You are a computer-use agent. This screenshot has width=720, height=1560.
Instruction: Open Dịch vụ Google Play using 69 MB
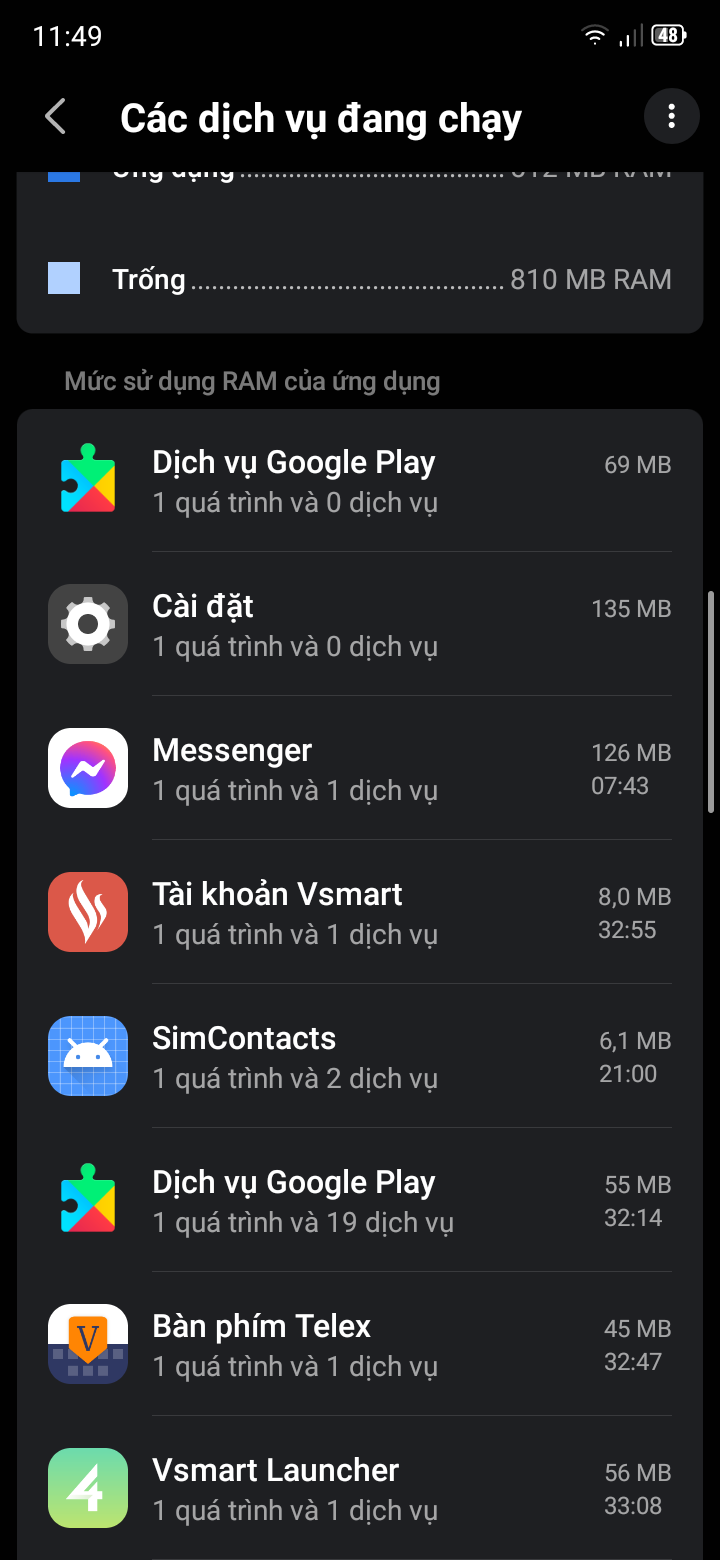(360, 481)
